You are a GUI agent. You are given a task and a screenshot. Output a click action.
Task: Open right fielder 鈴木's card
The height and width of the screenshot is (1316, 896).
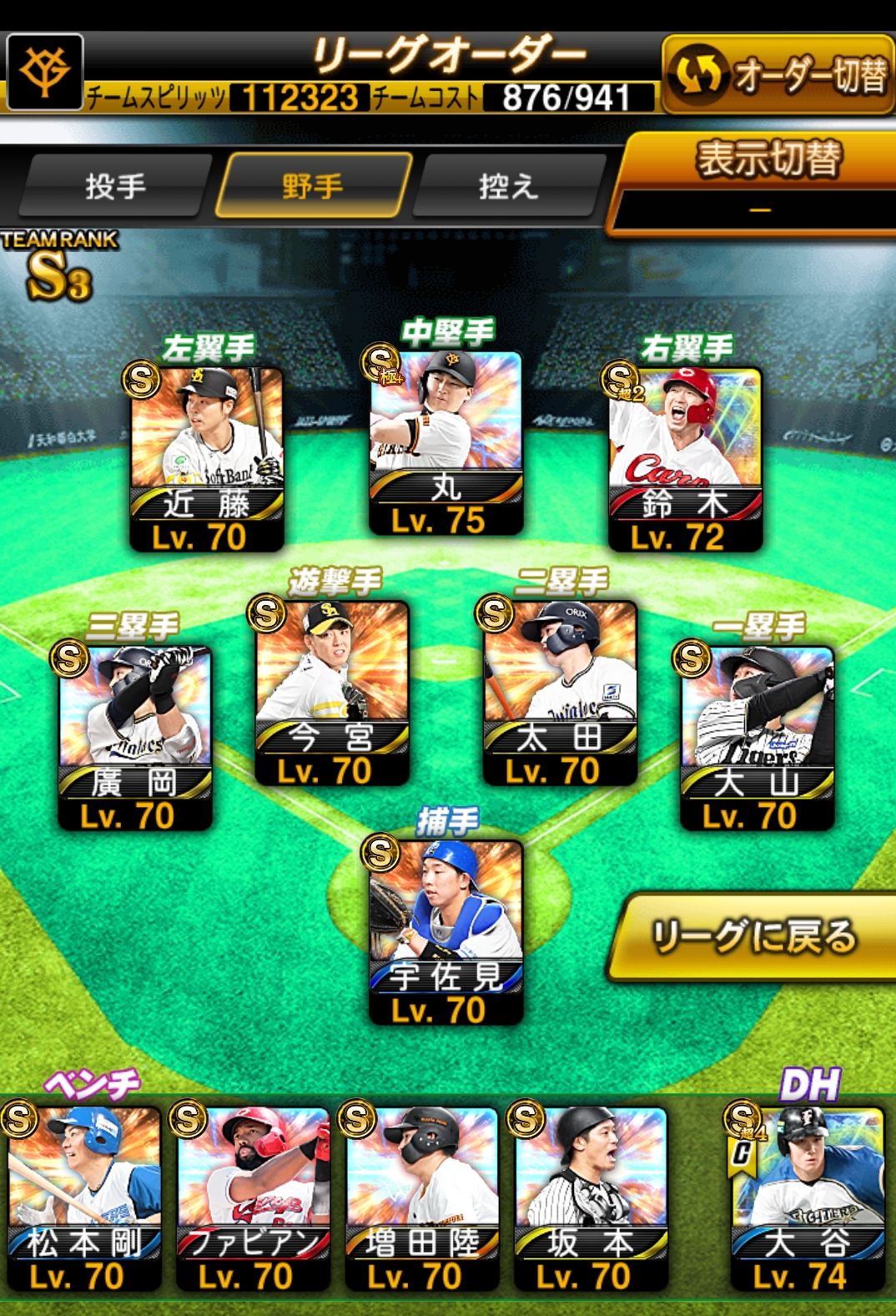click(685, 459)
